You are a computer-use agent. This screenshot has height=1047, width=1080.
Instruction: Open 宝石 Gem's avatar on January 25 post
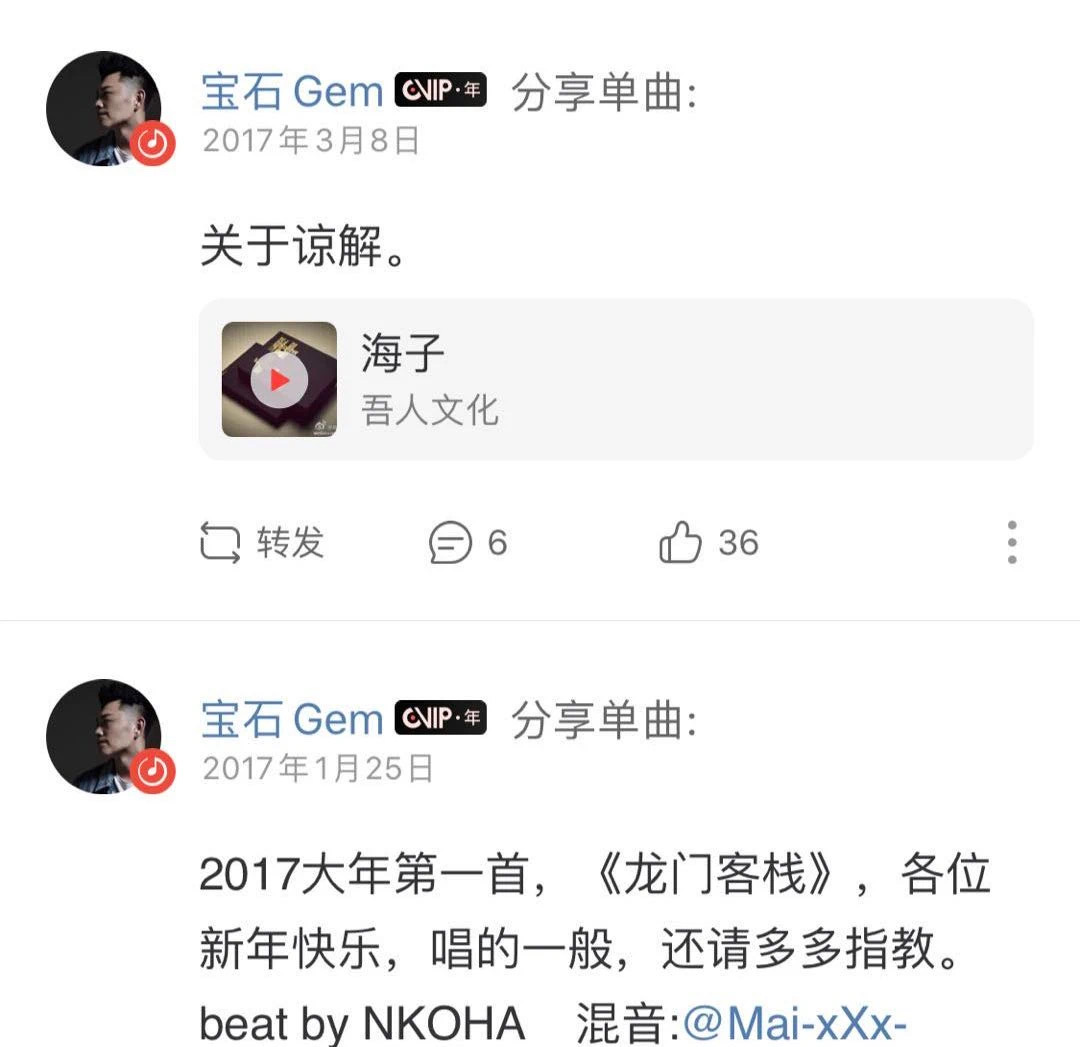tap(104, 736)
